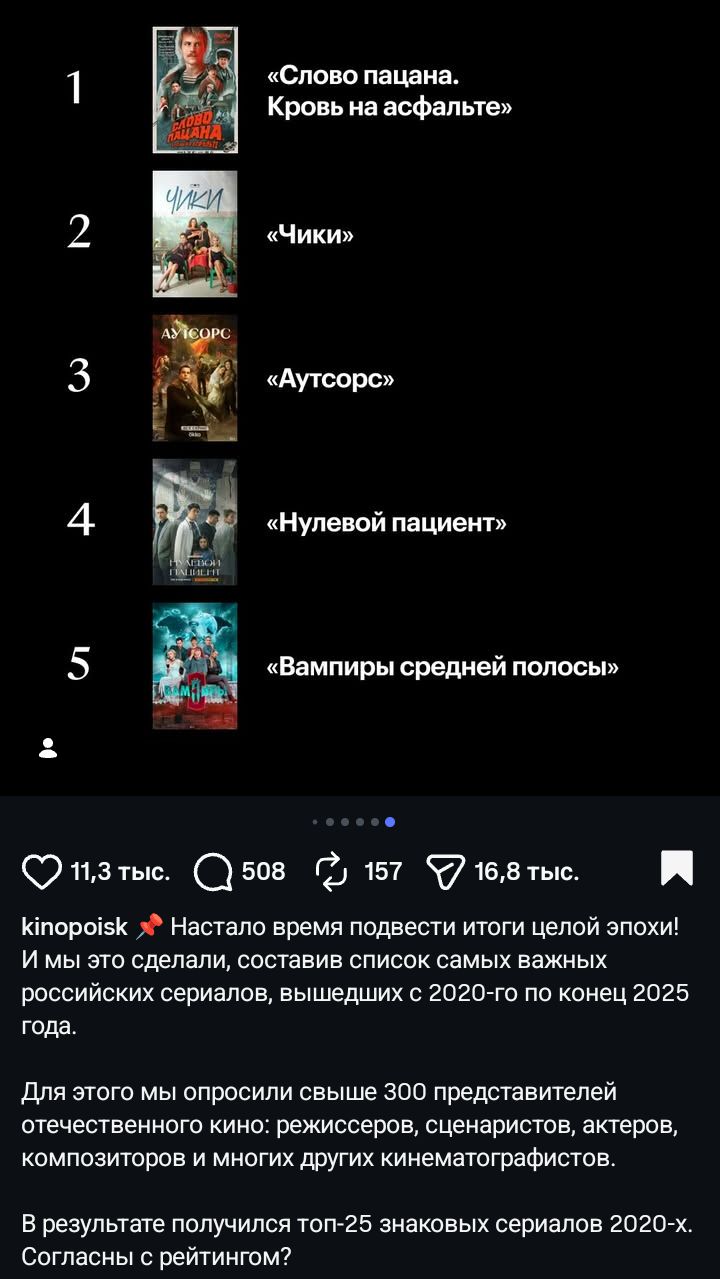View tagged accounts on the photo

[x=48, y=748]
